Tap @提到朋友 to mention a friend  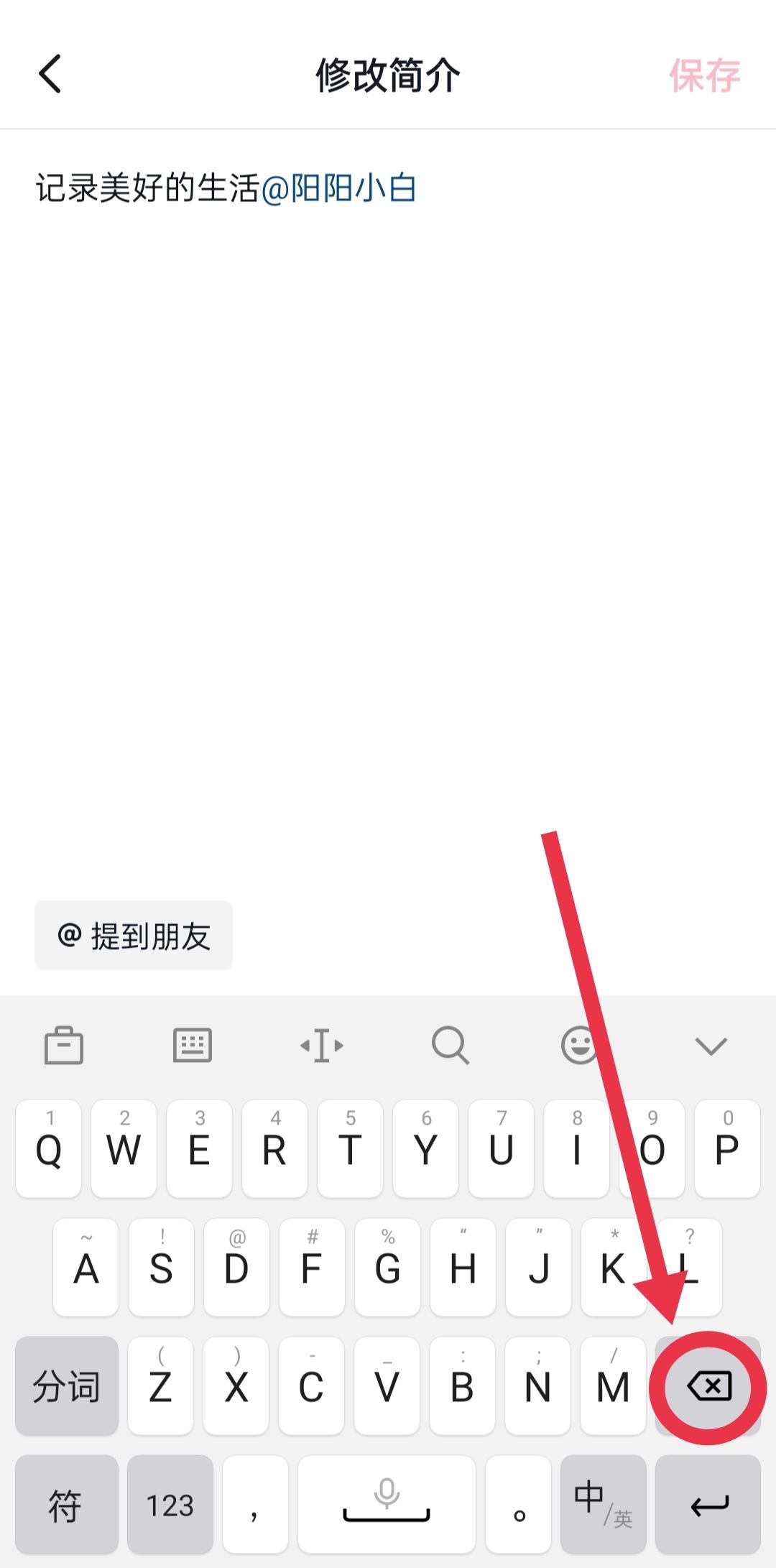tap(133, 935)
